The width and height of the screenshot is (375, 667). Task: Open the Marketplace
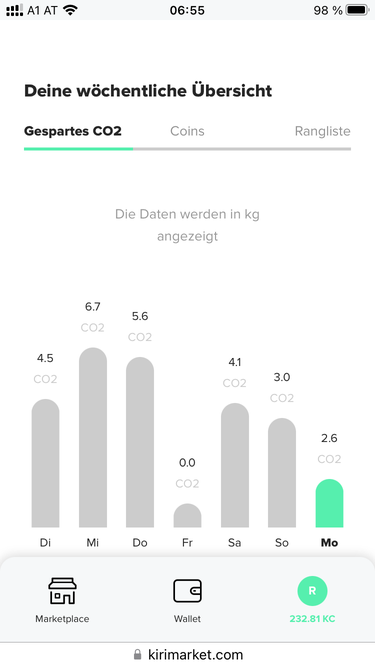pos(62,600)
